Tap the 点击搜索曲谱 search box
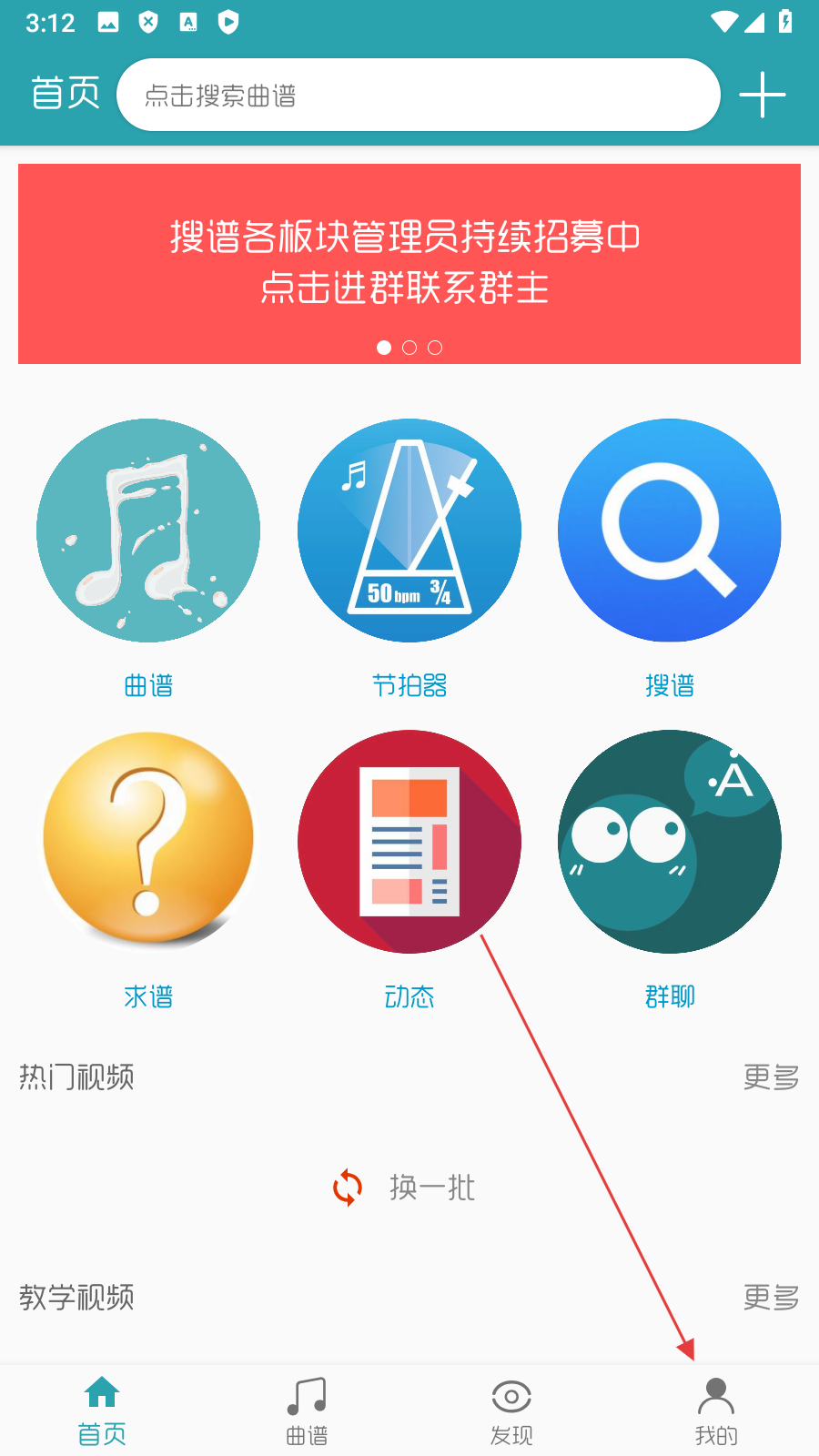 coord(419,95)
